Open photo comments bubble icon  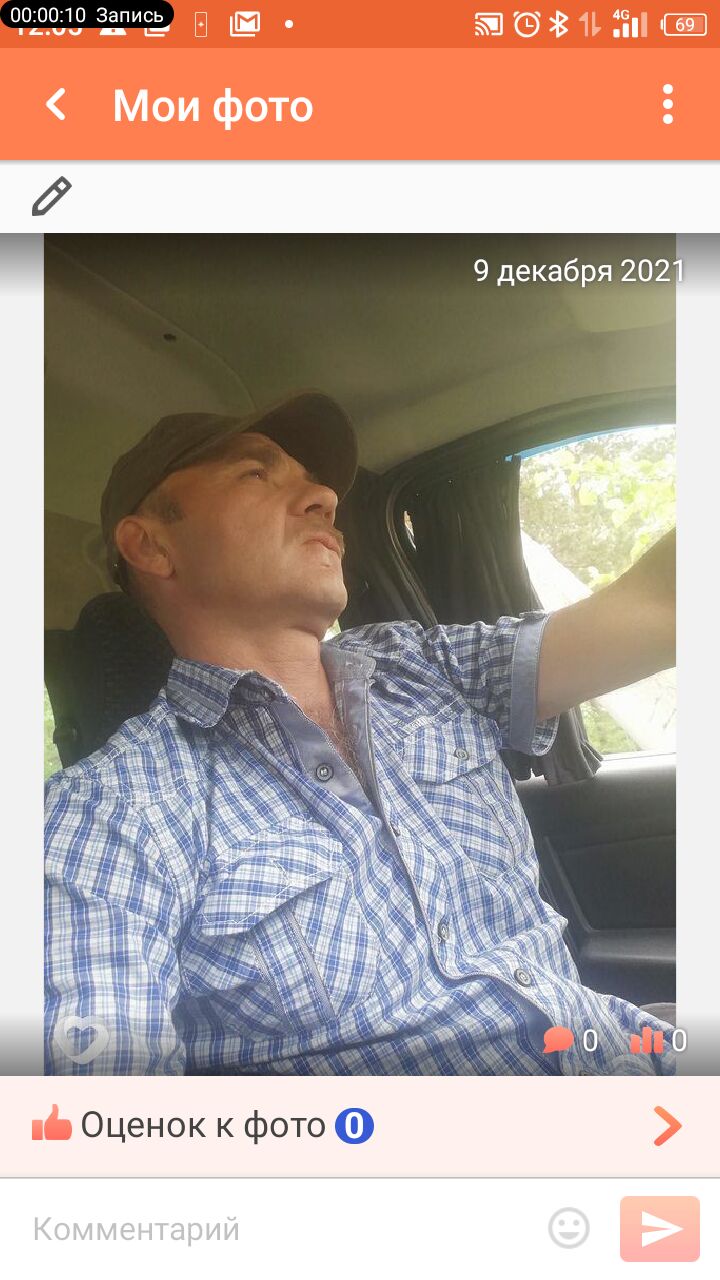coord(559,1041)
